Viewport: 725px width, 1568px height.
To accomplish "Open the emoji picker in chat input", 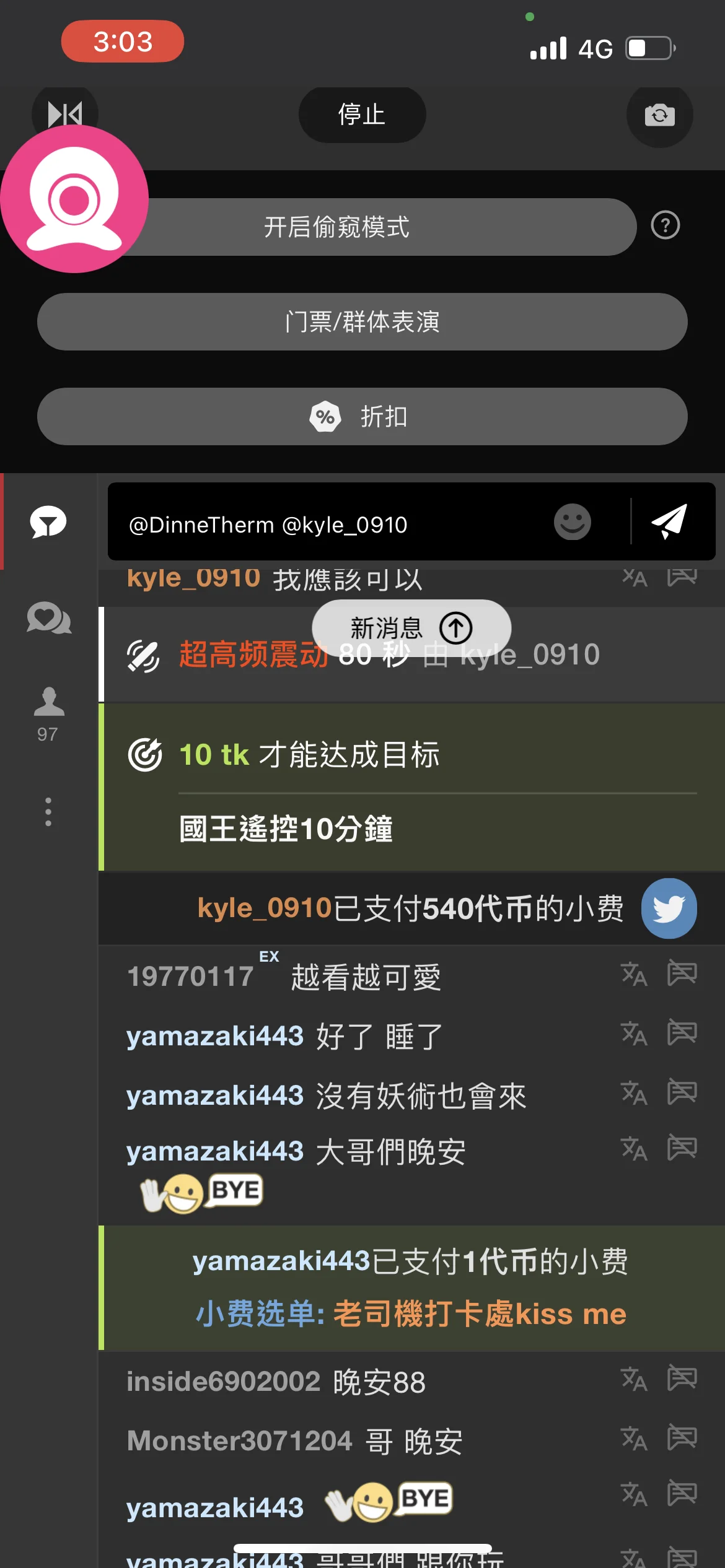I will click(x=572, y=521).
